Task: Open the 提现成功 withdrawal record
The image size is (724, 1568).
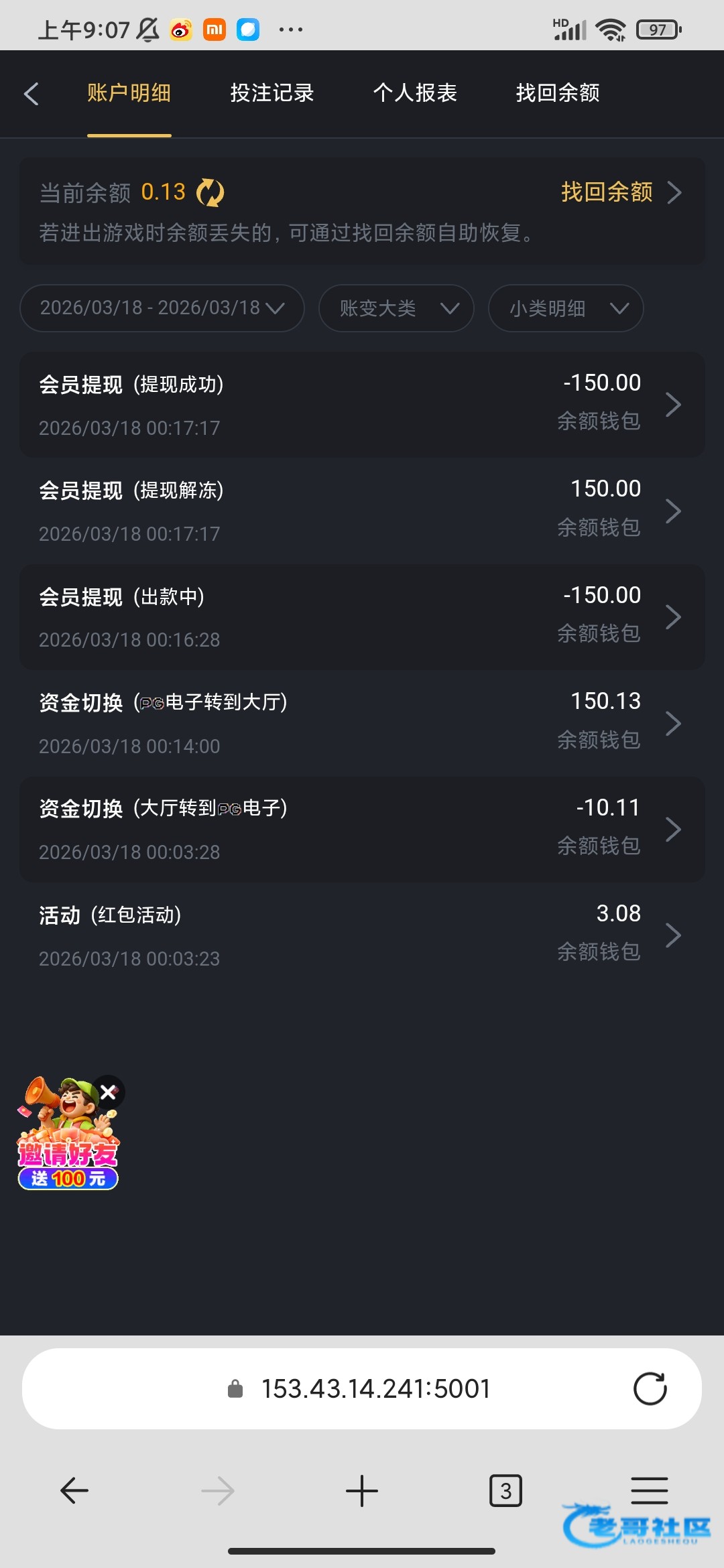Action: (362, 405)
